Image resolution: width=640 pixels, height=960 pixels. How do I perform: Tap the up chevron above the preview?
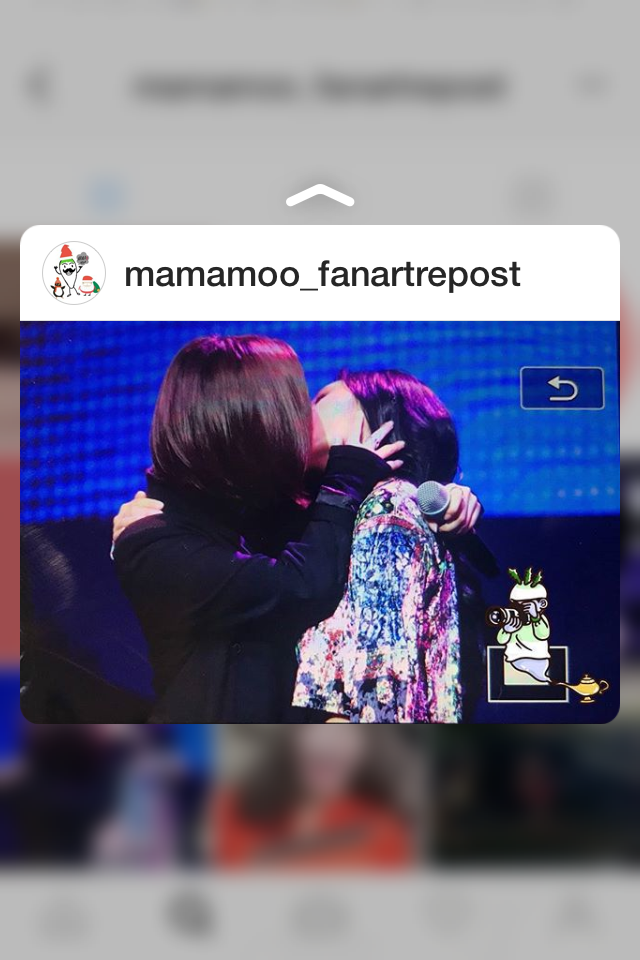pyautogui.click(x=320, y=195)
